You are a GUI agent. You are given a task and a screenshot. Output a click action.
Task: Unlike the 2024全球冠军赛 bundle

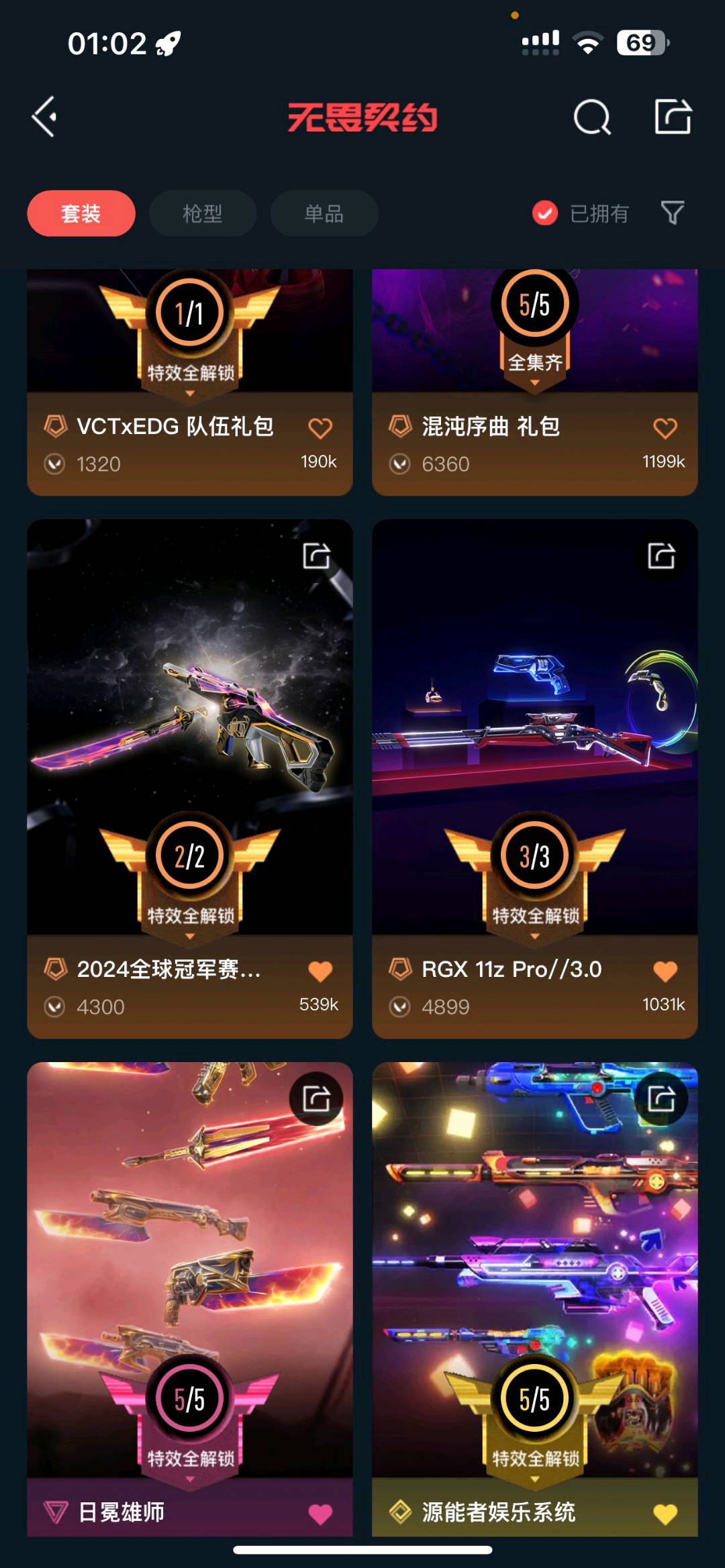coord(320,971)
